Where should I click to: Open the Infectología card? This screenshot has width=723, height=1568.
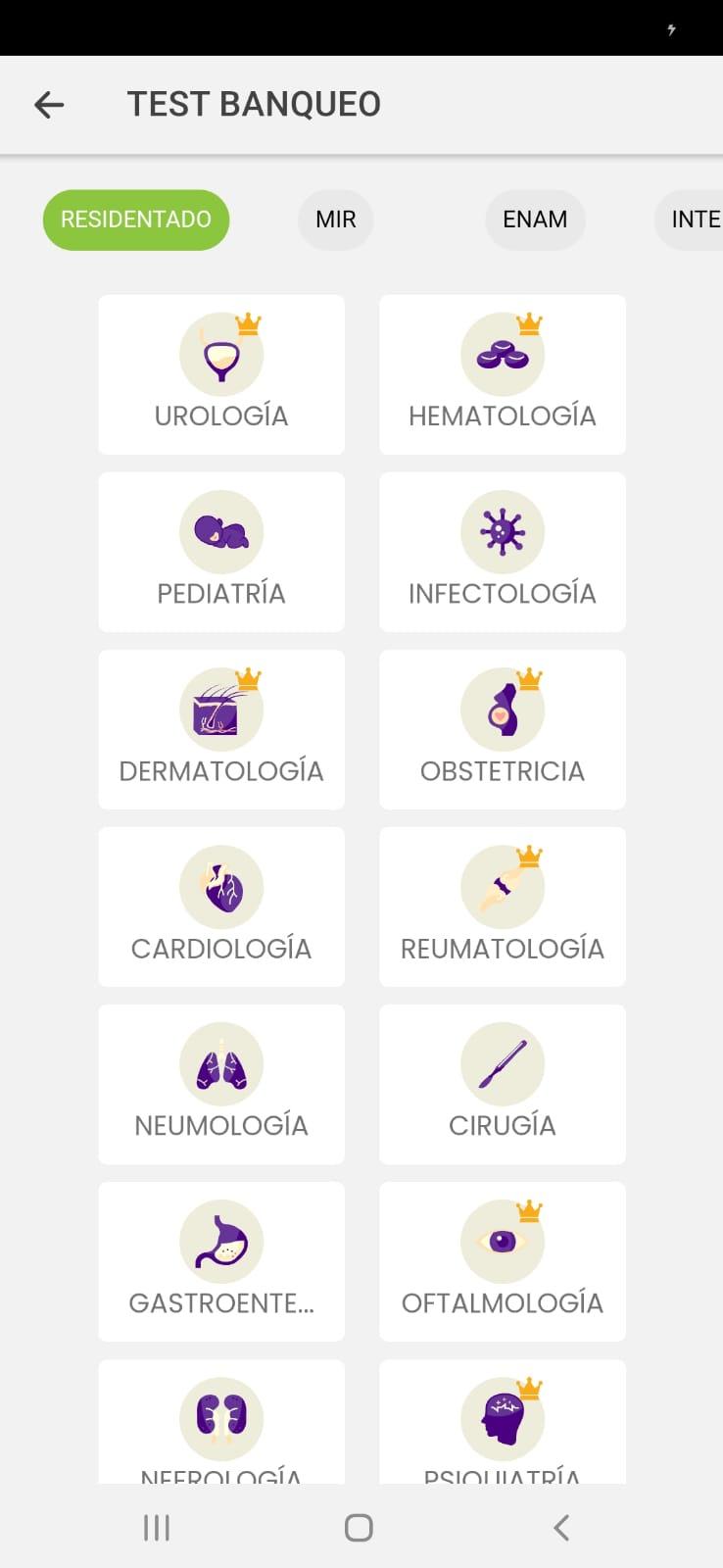[x=503, y=552]
